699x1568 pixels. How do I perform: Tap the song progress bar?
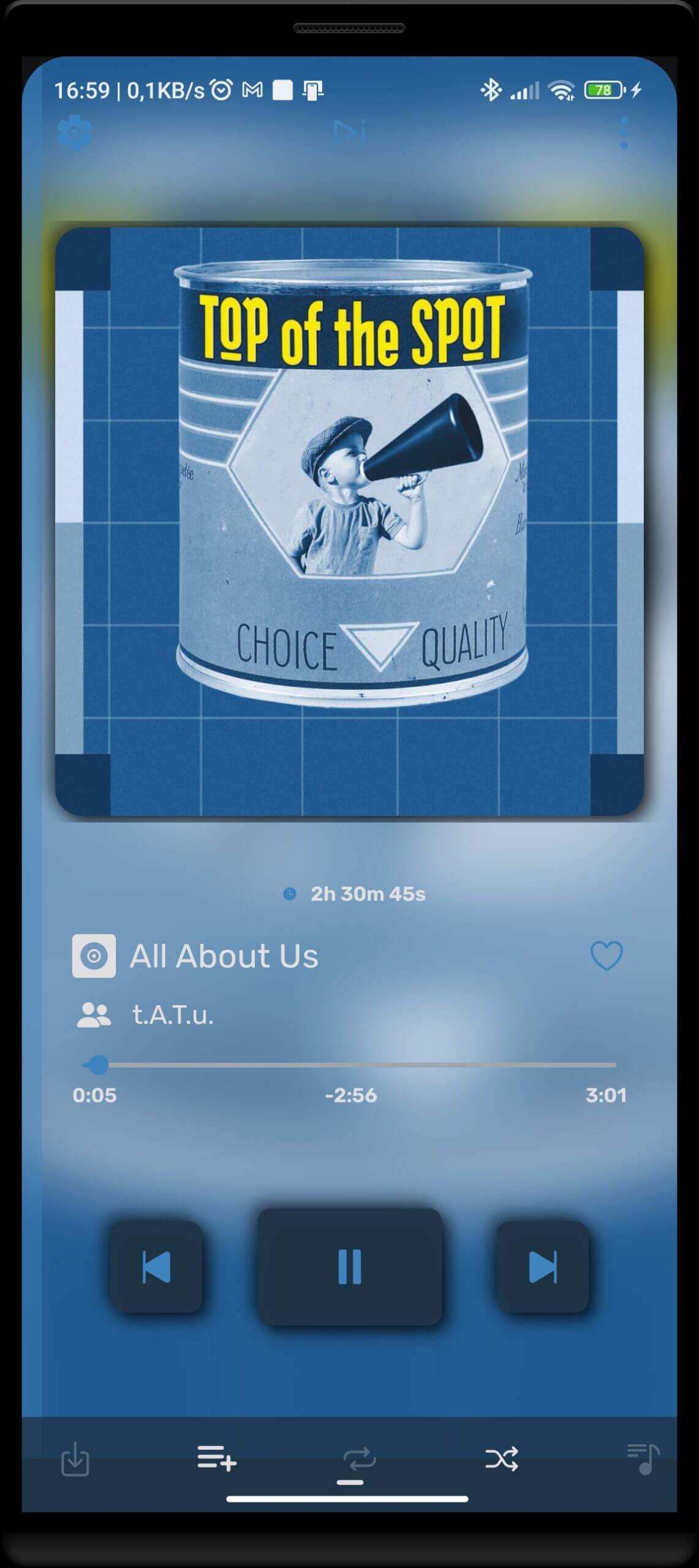pyautogui.click(x=349, y=1065)
